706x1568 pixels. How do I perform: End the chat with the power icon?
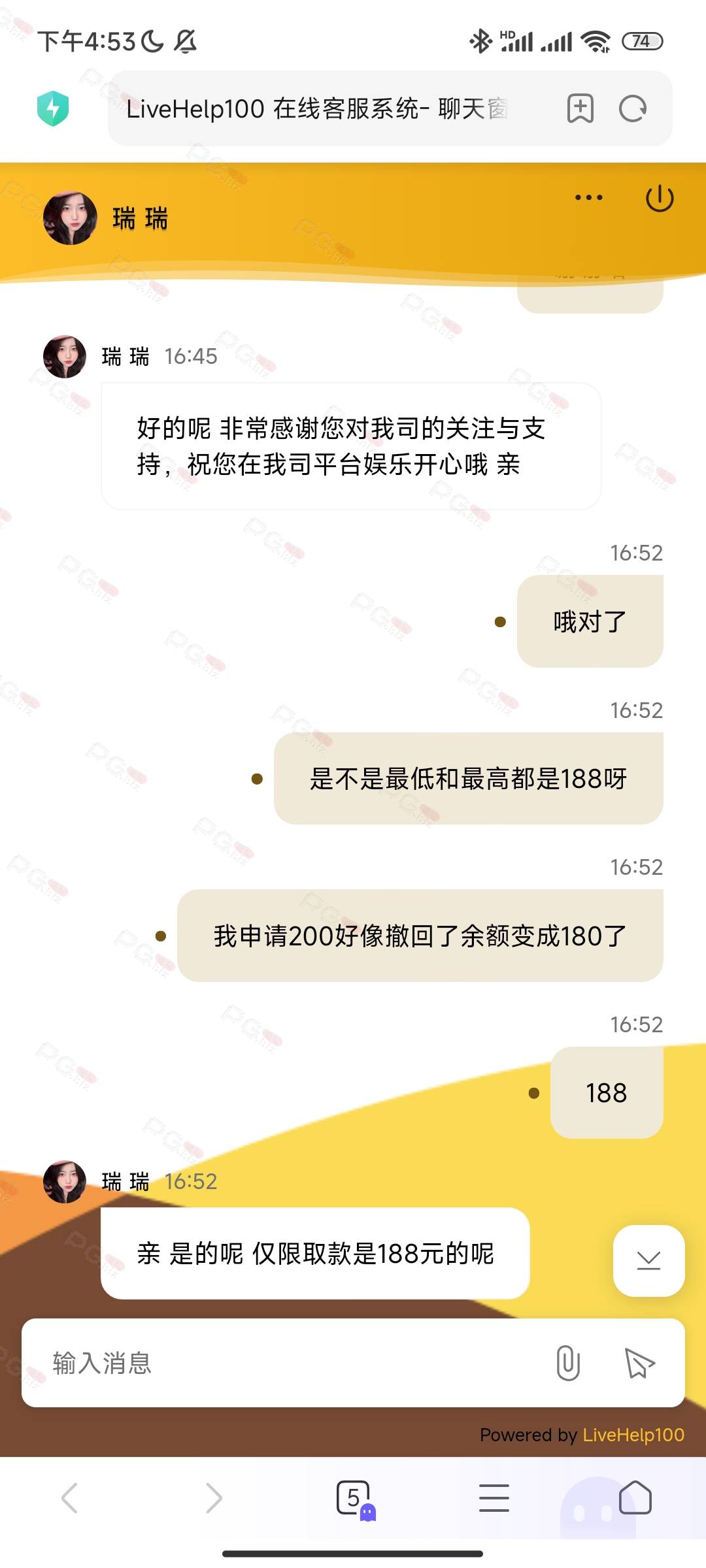point(660,199)
